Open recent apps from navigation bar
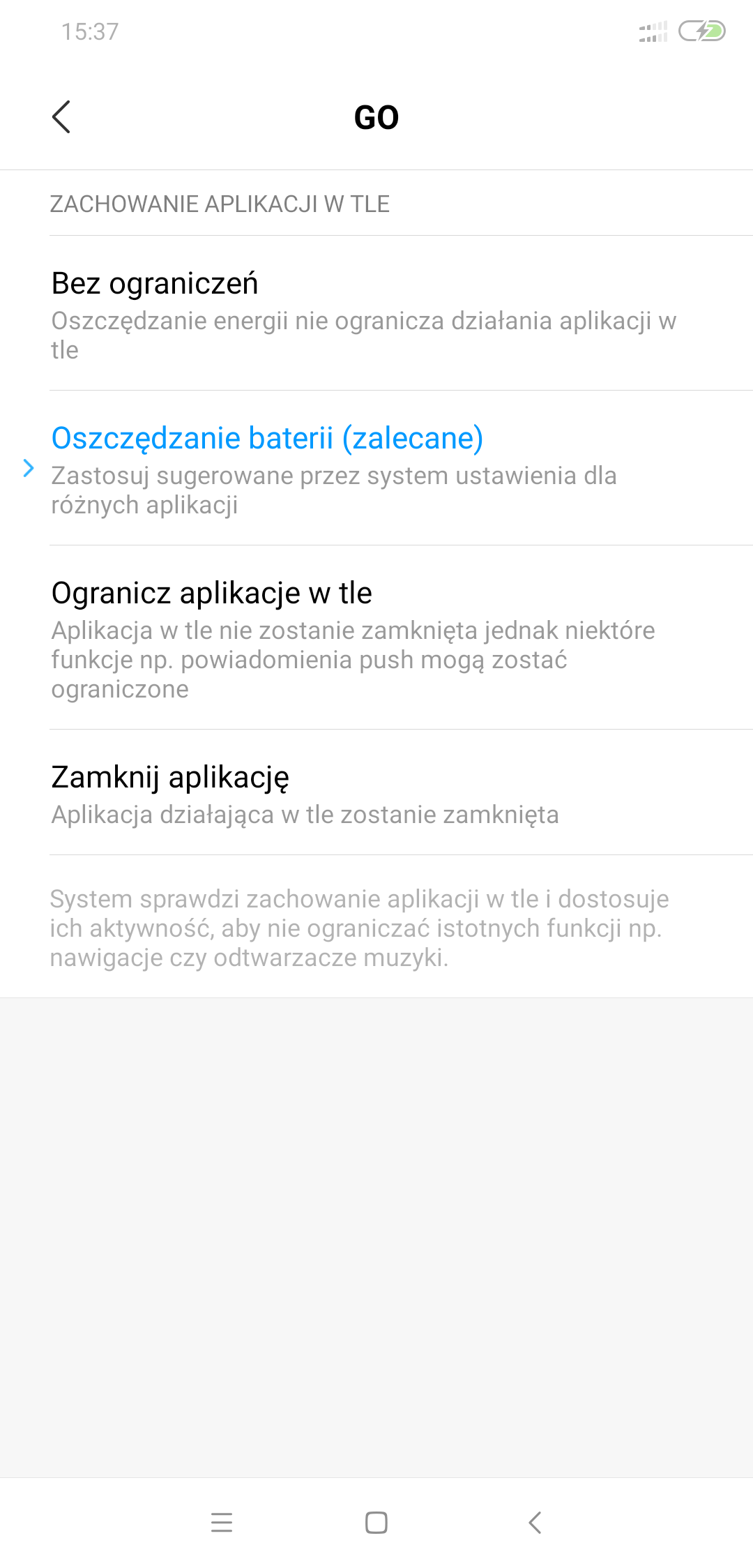 tap(222, 1522)
